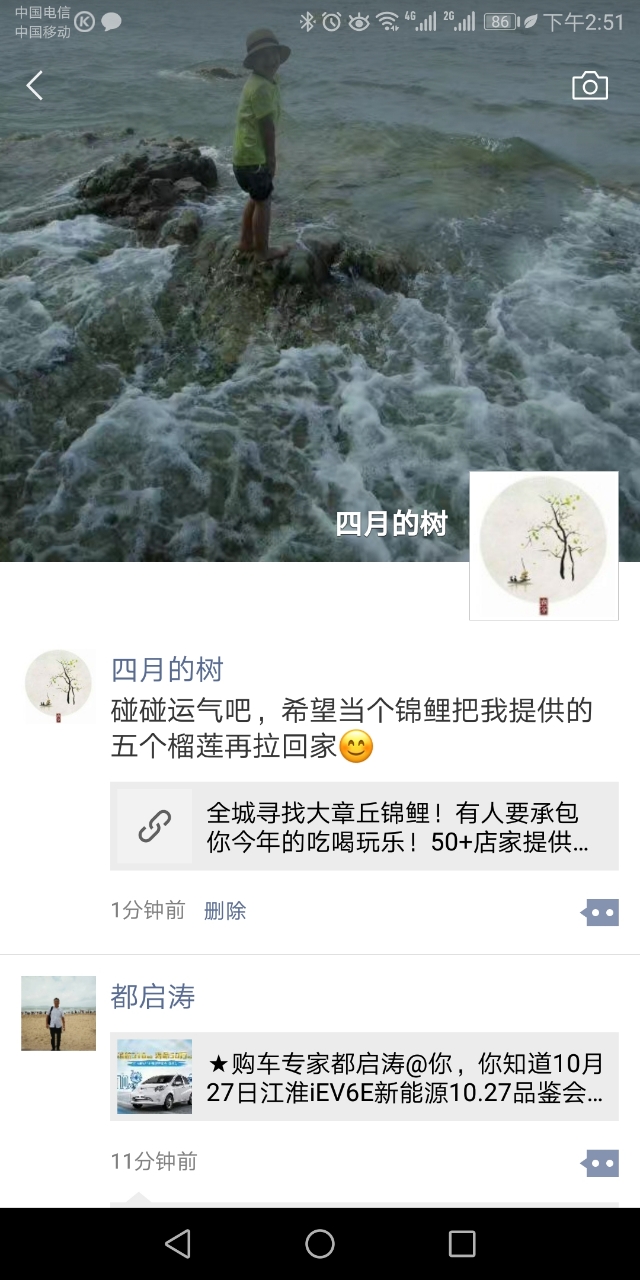The width and height of the screenshot is (640, 1280).
Task: Open 四月的树's name link on the post
Action: [x=167, y=669]
